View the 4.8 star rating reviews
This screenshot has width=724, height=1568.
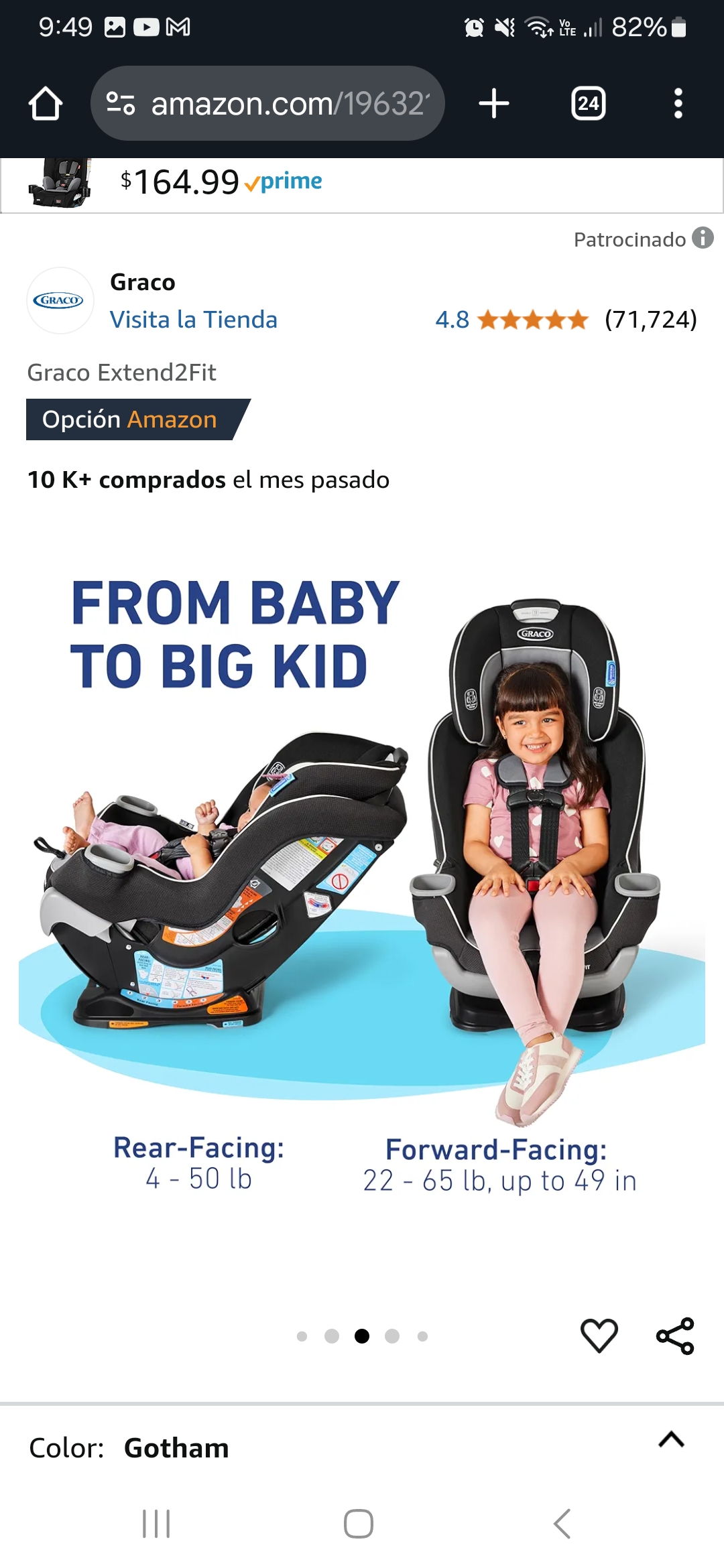[x=566, y=320]
